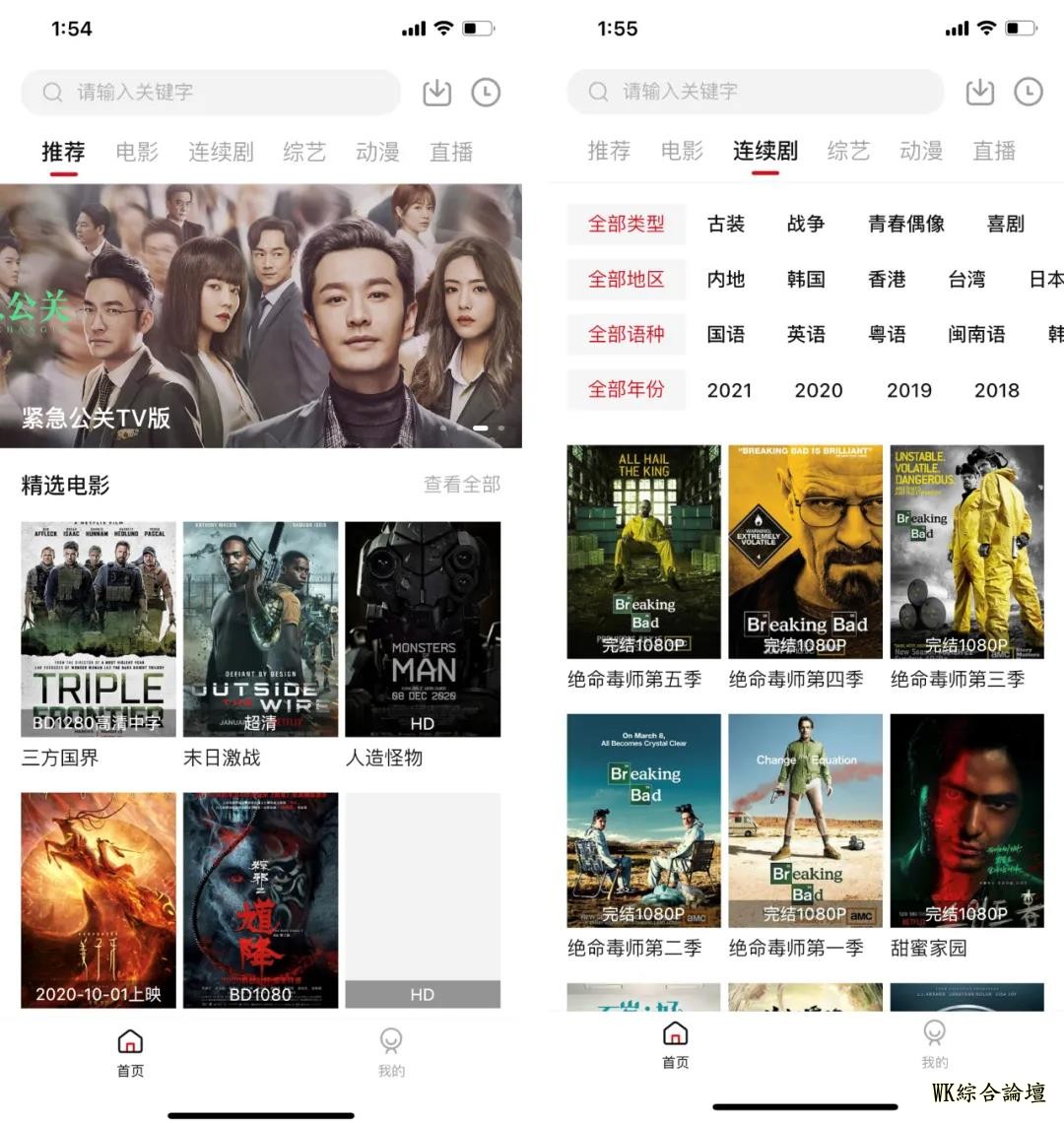The width and height of the screenshot is (1064, 1123).
Task: Filter series by 战争 genre
Action: (x=806, y=225)
